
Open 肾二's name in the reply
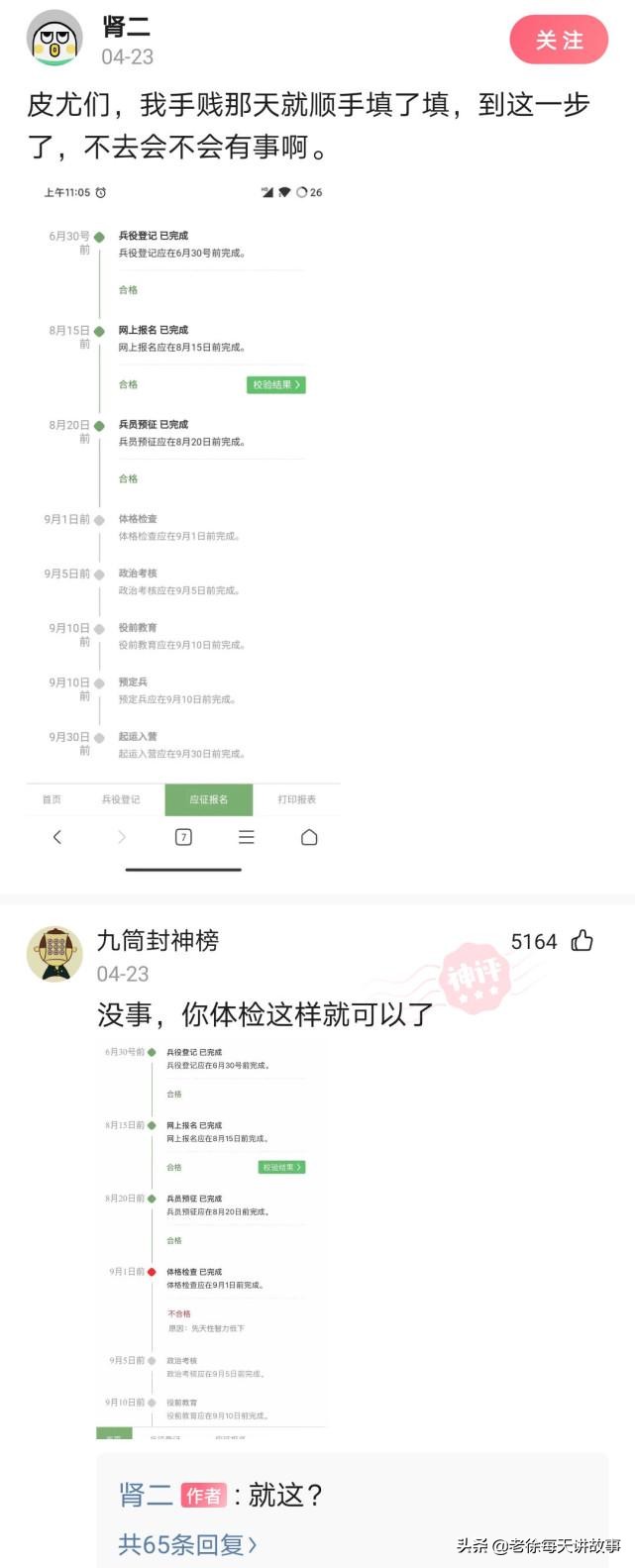(x=146, y=1495)
